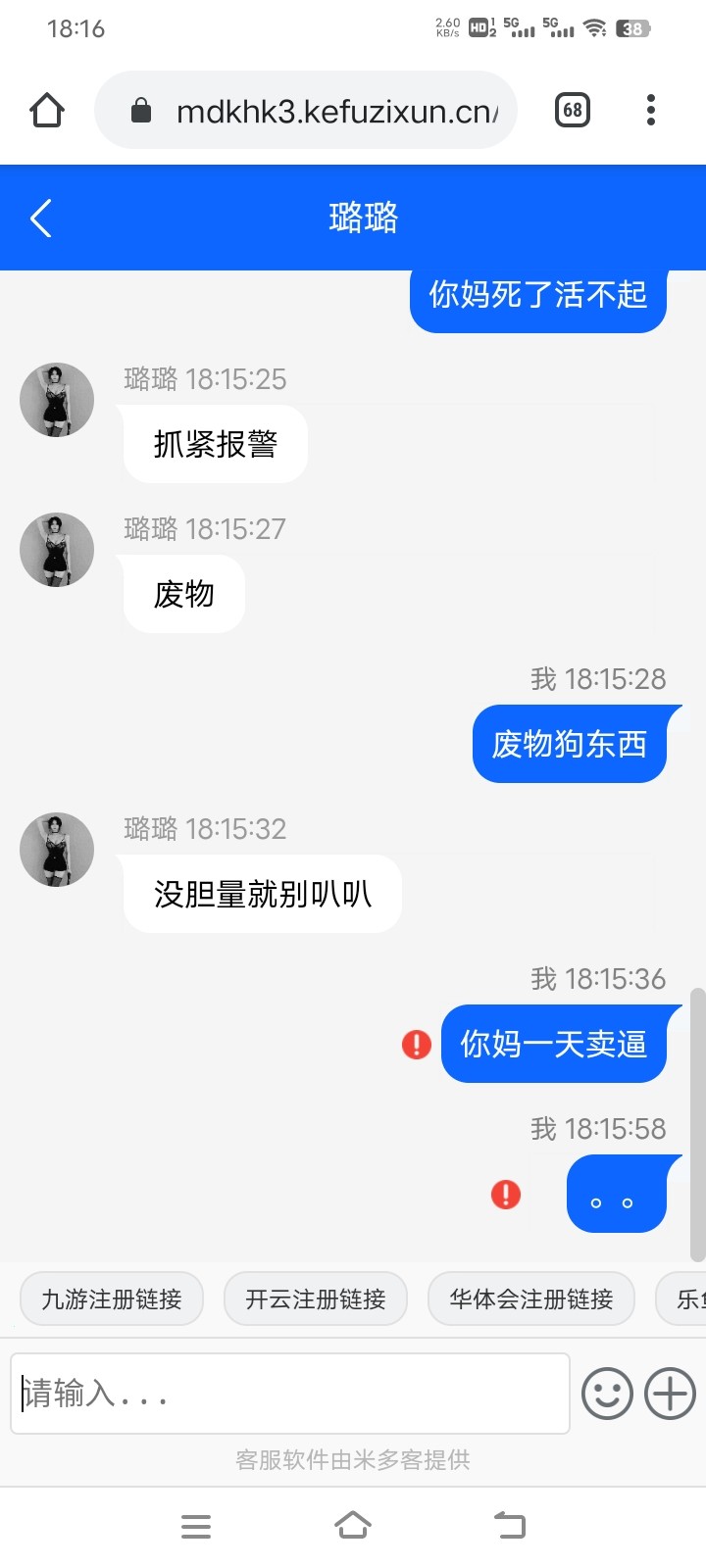This screenshot has width=706, height=1568.
Task: Open the browser overflow menu
Action: [651, 110]
